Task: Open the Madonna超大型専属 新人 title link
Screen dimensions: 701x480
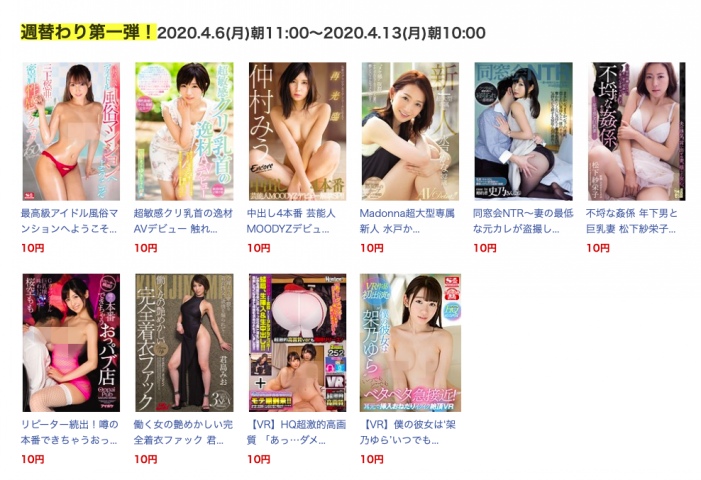Action: (408, 220)
